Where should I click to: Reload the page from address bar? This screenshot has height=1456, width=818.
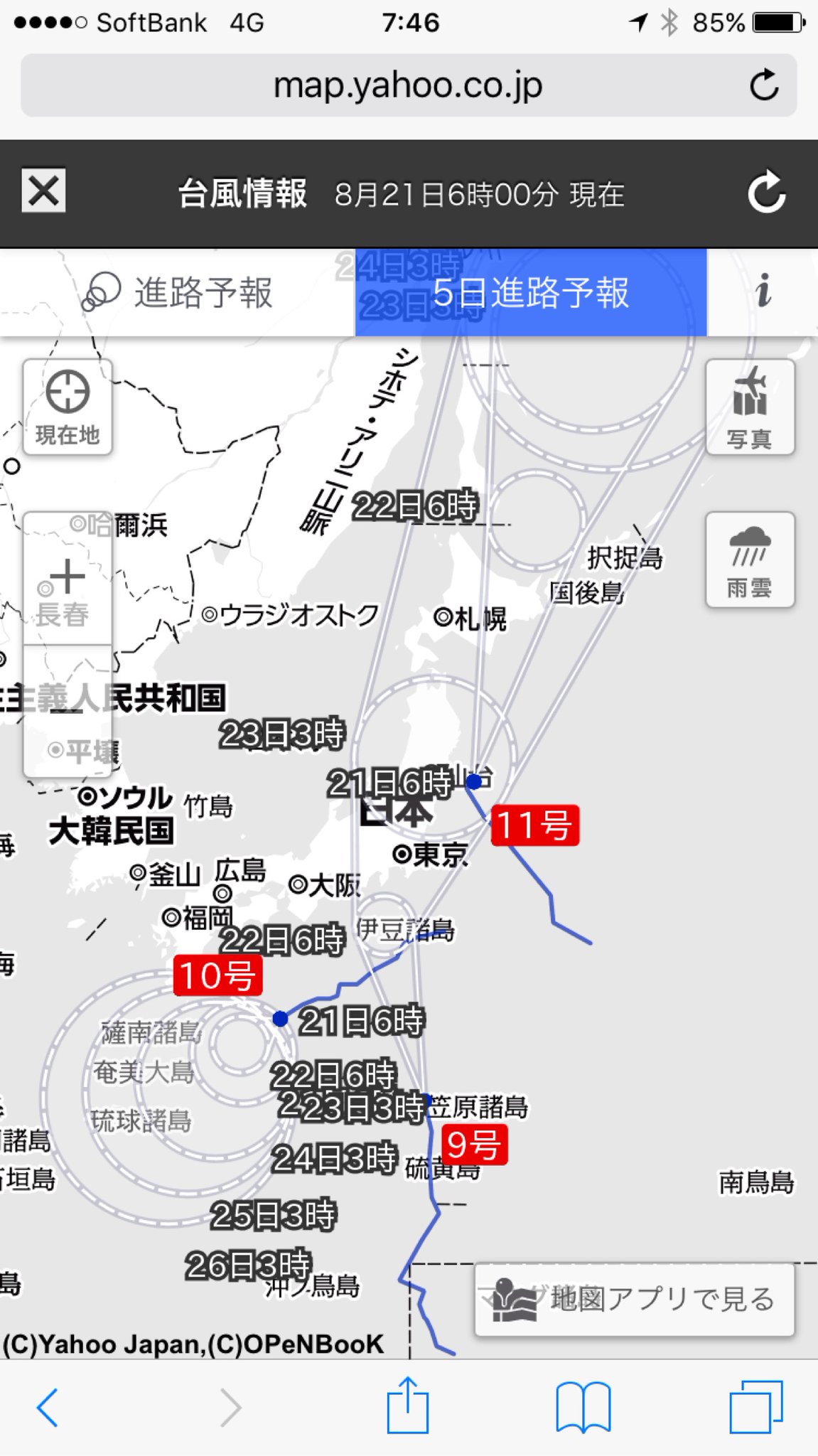(765, 85)
